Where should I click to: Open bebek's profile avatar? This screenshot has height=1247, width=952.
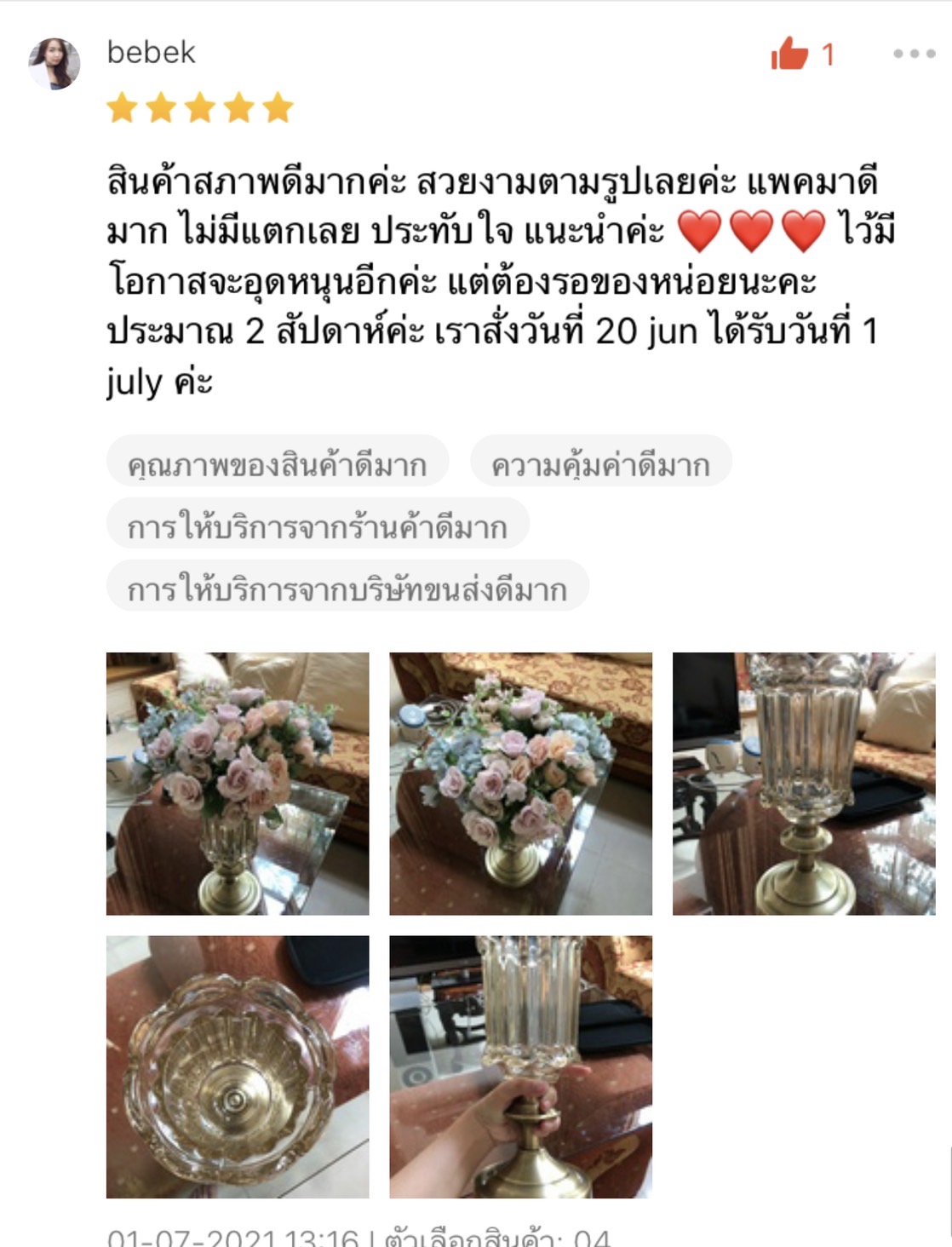tap(54, 63)
